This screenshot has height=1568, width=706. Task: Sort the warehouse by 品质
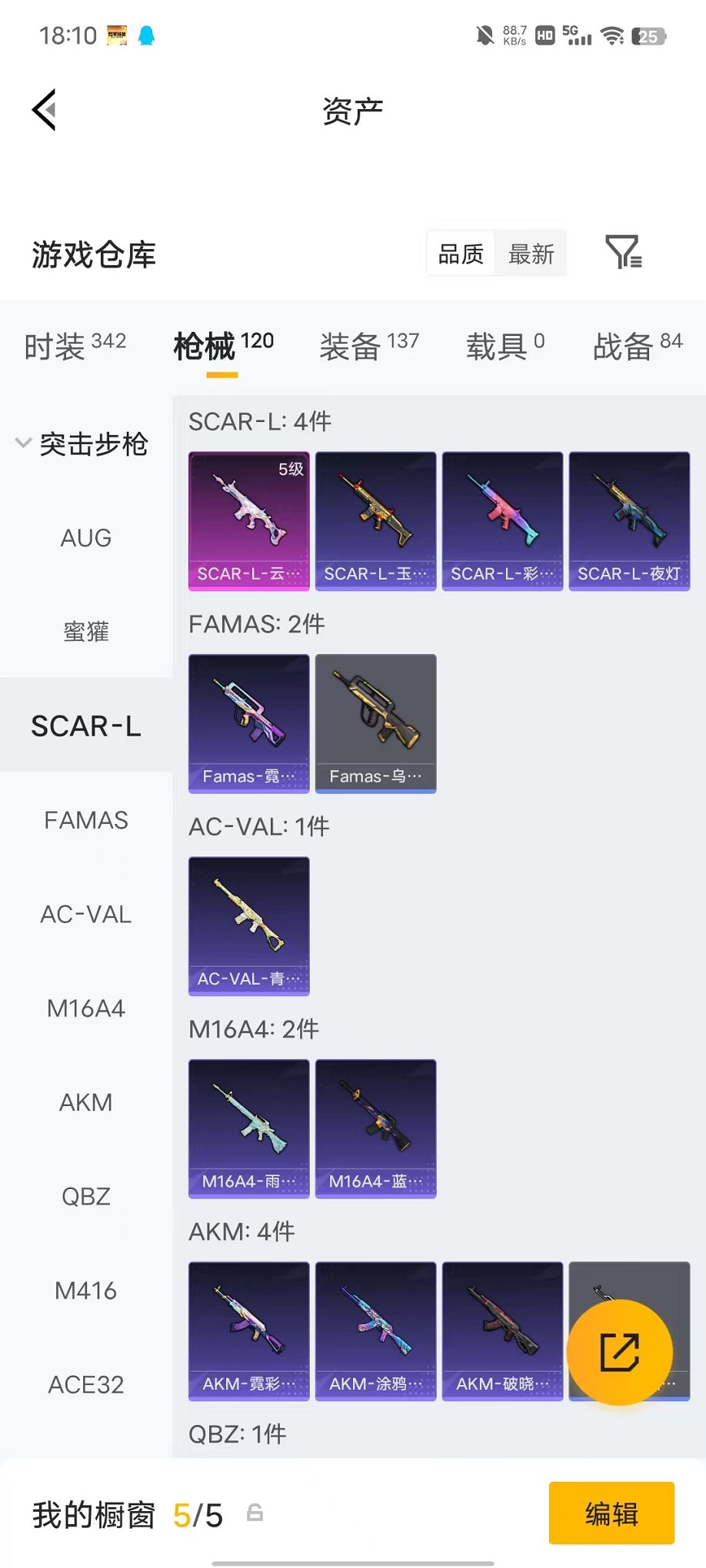coord(461,254)
